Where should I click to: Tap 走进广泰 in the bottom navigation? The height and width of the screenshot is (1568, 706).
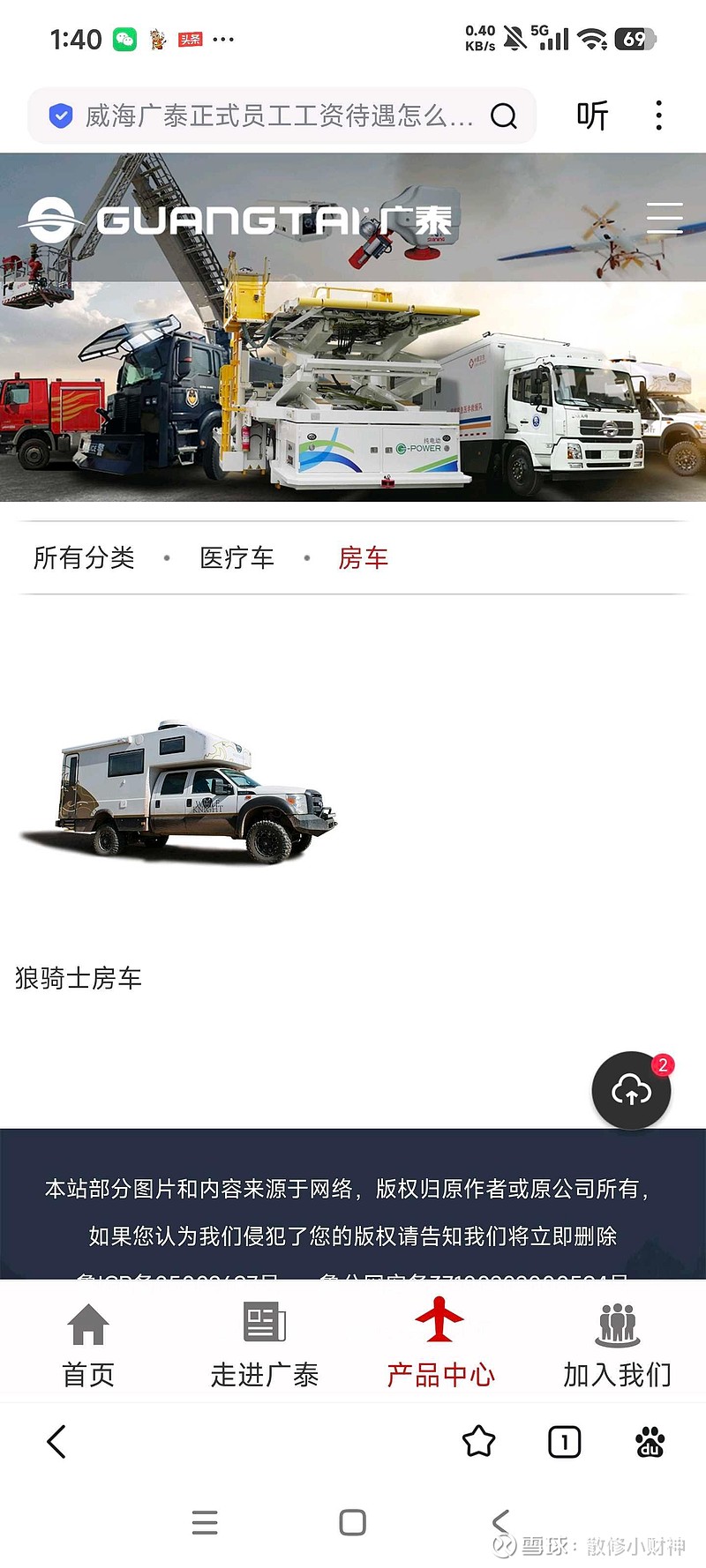pos(263,1340)
